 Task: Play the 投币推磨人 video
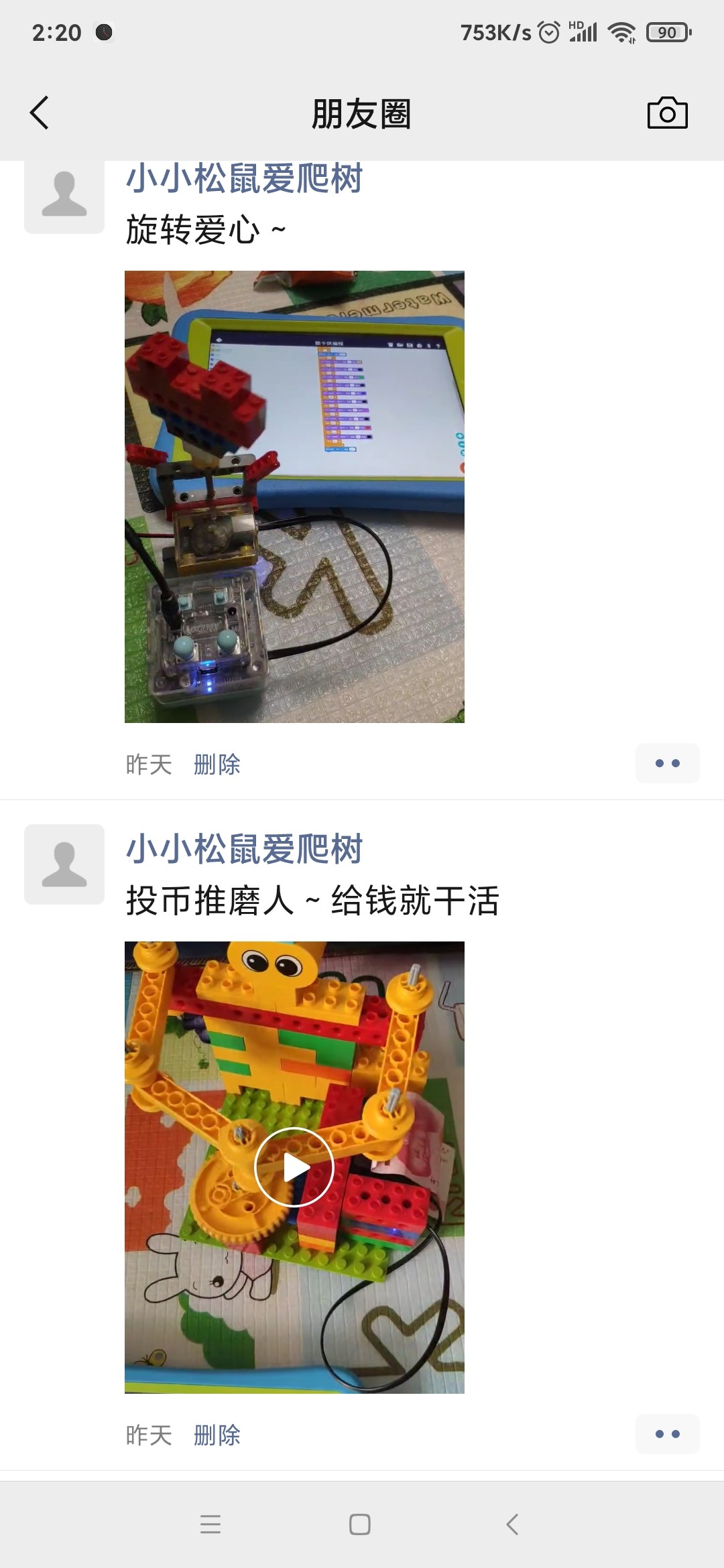294,1167
